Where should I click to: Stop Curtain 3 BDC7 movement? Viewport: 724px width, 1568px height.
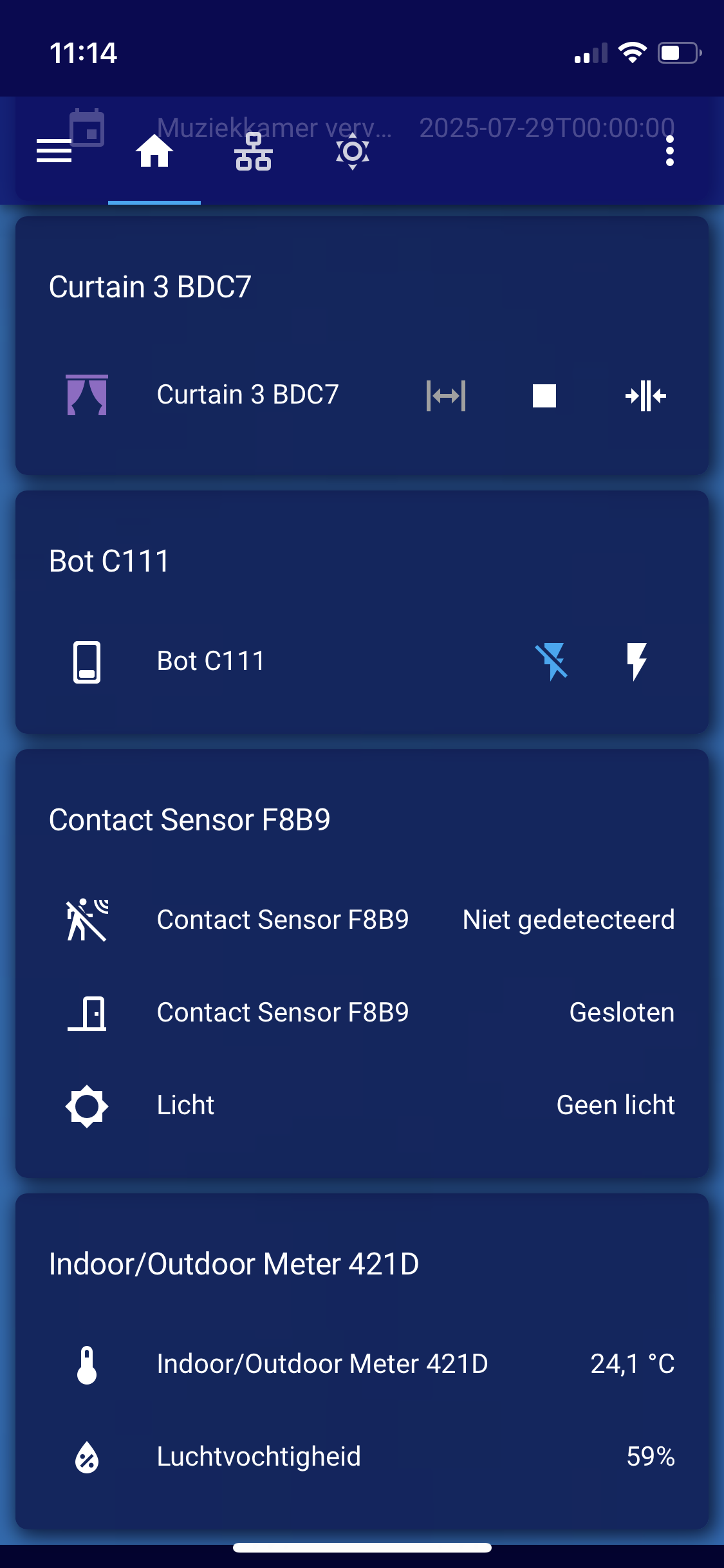tap(544, 395)
